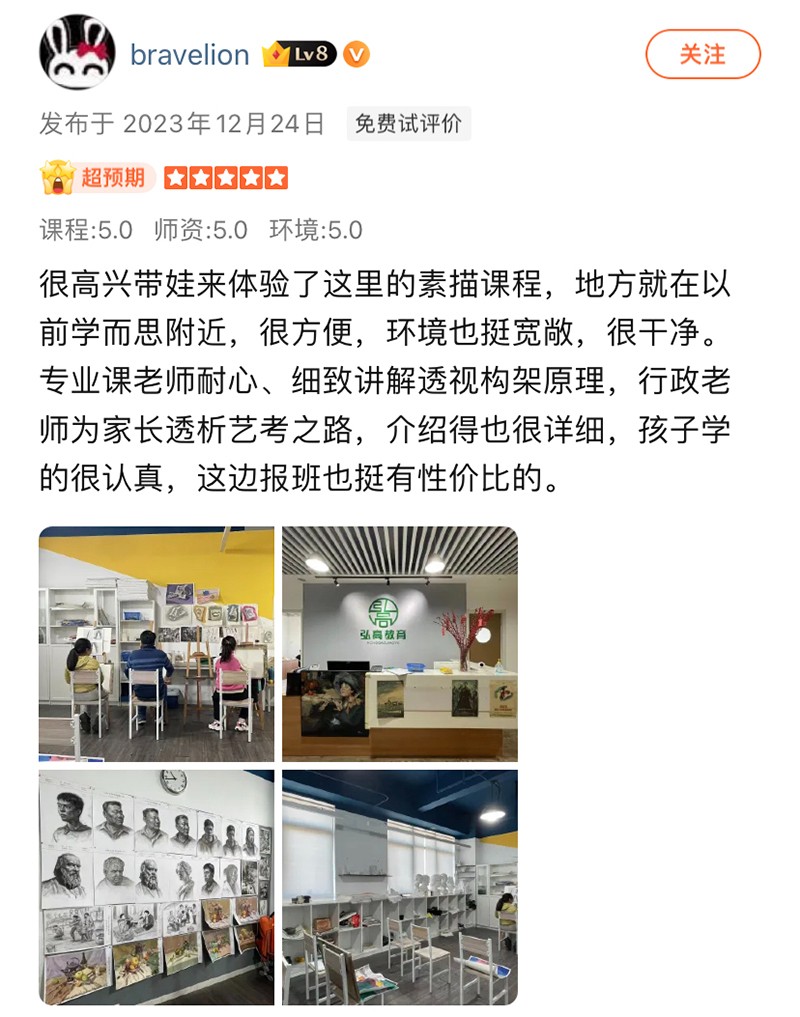Open the classroom shelves photo
This screenshot has width=800, height=1017.
(399, 887)
